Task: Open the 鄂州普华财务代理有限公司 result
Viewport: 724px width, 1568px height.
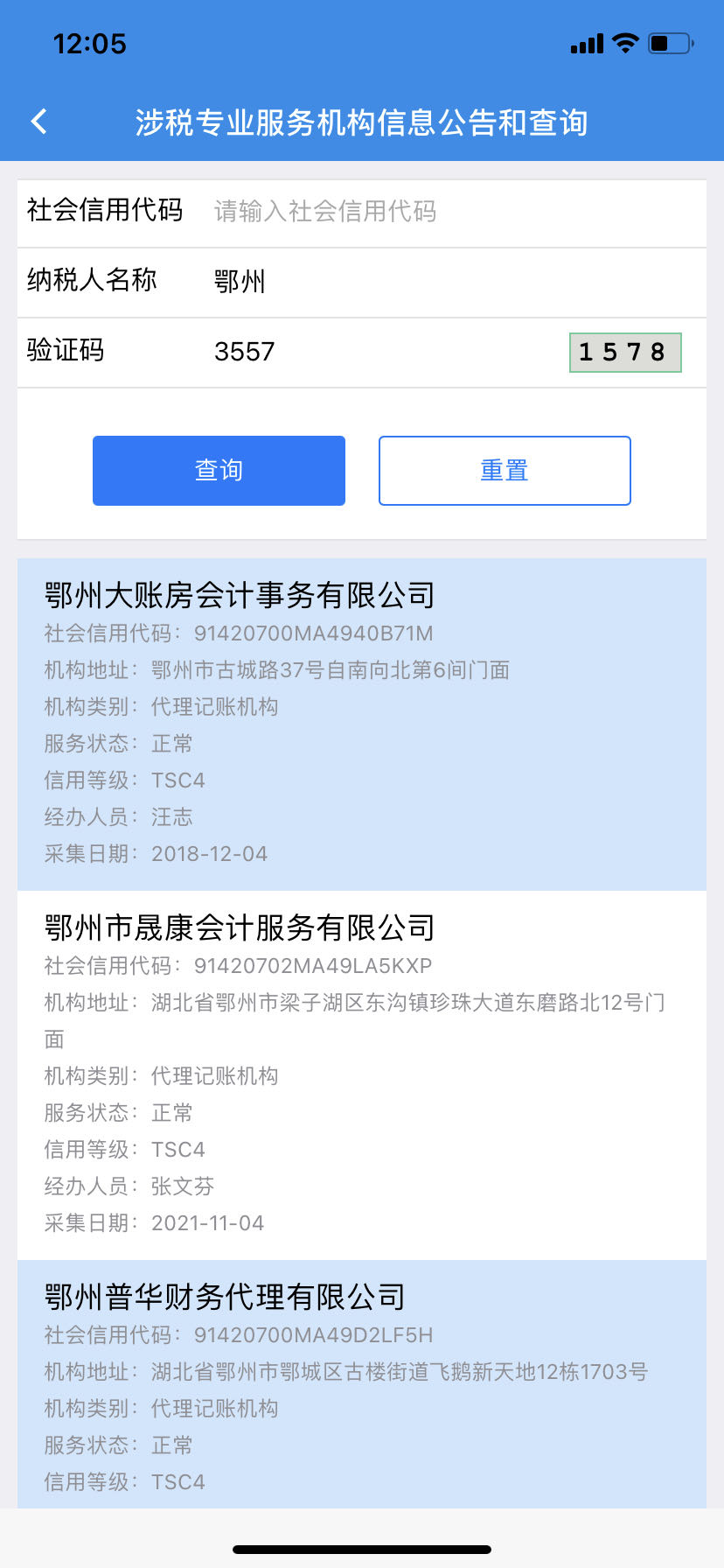Action: (362, 1384)
